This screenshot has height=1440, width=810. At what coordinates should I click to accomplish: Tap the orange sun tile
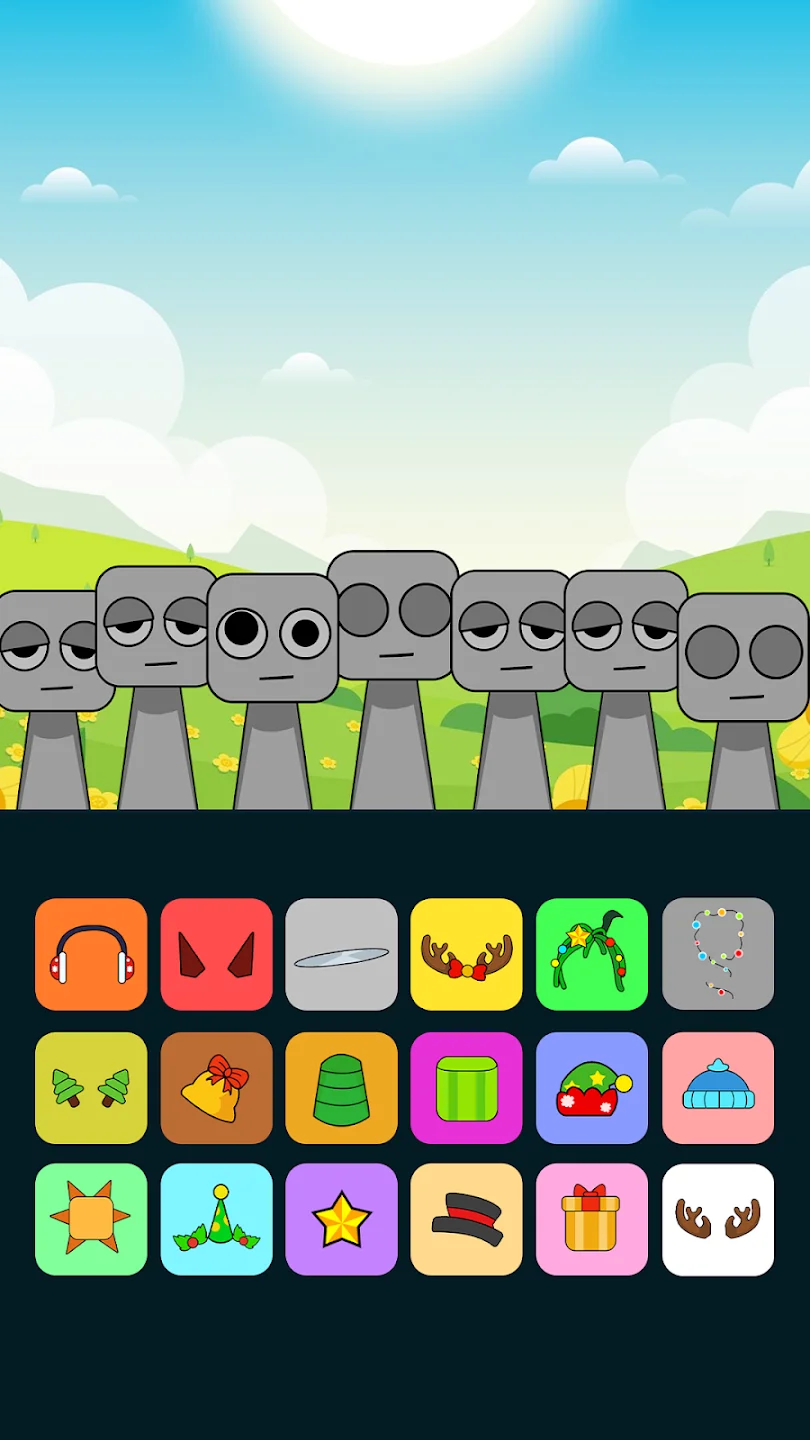point(91,1219)
